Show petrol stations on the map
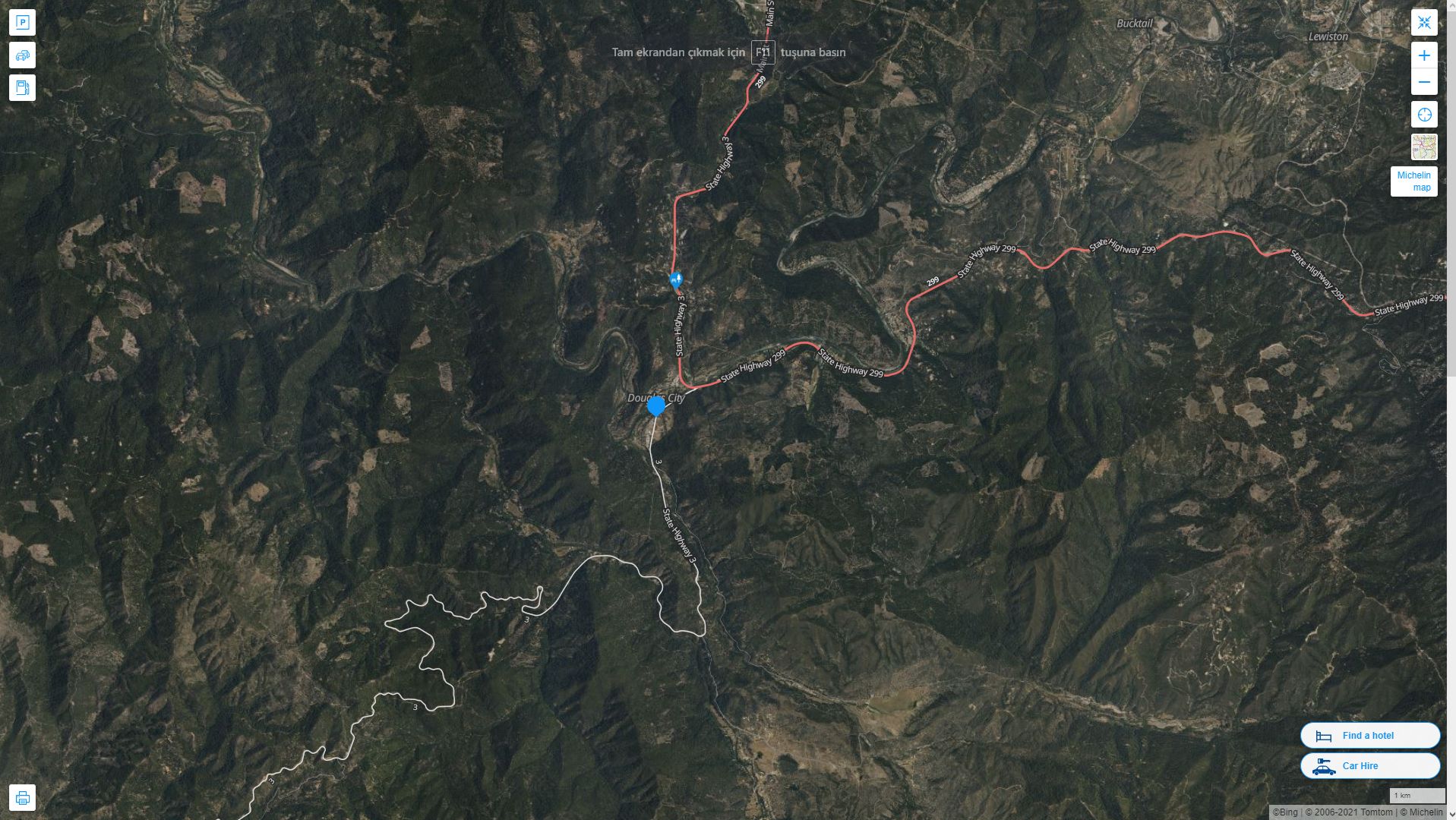This screenshot has height=820, width=1456. click(x=22, y=88)
